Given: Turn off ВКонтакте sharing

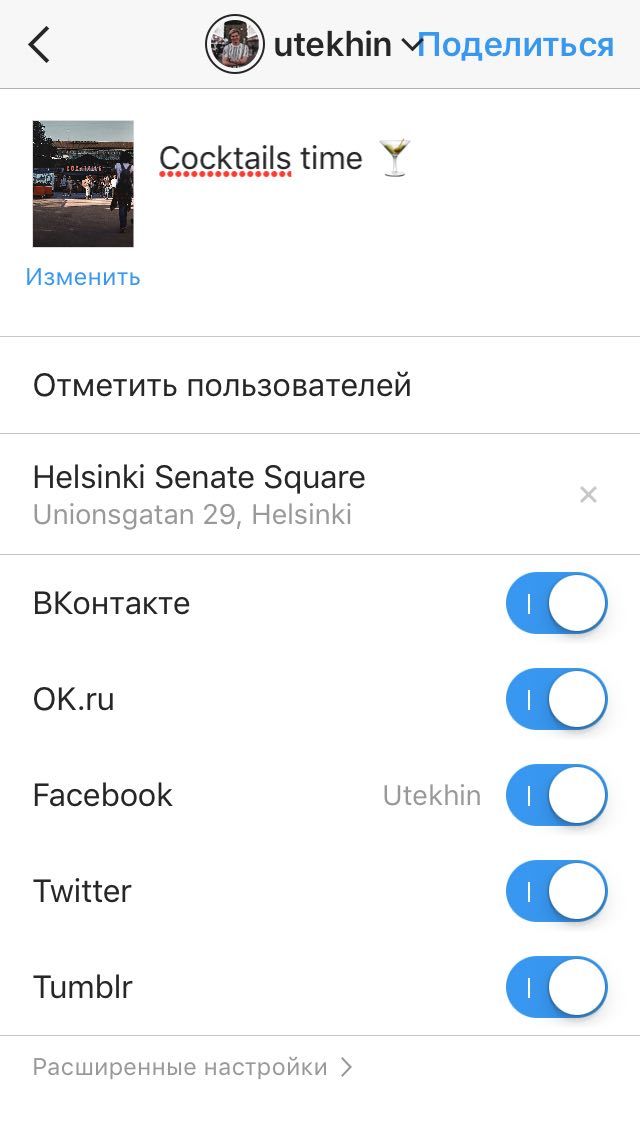Looking at the screenshot, I should [x=557, y=603].
